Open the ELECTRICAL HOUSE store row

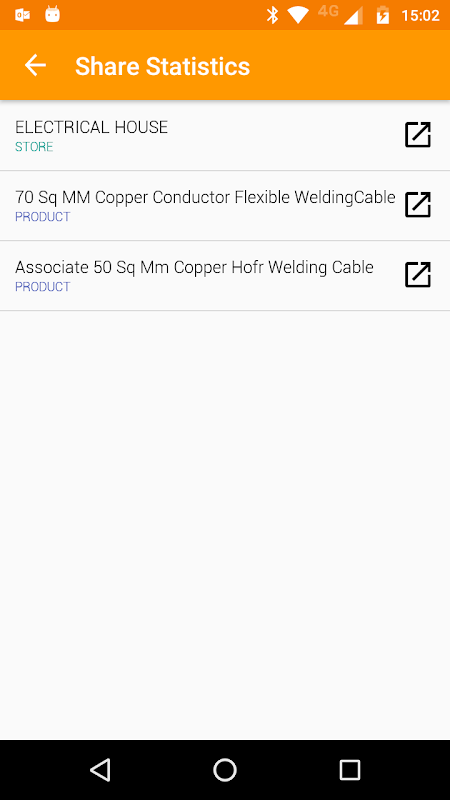pos(225,135)
